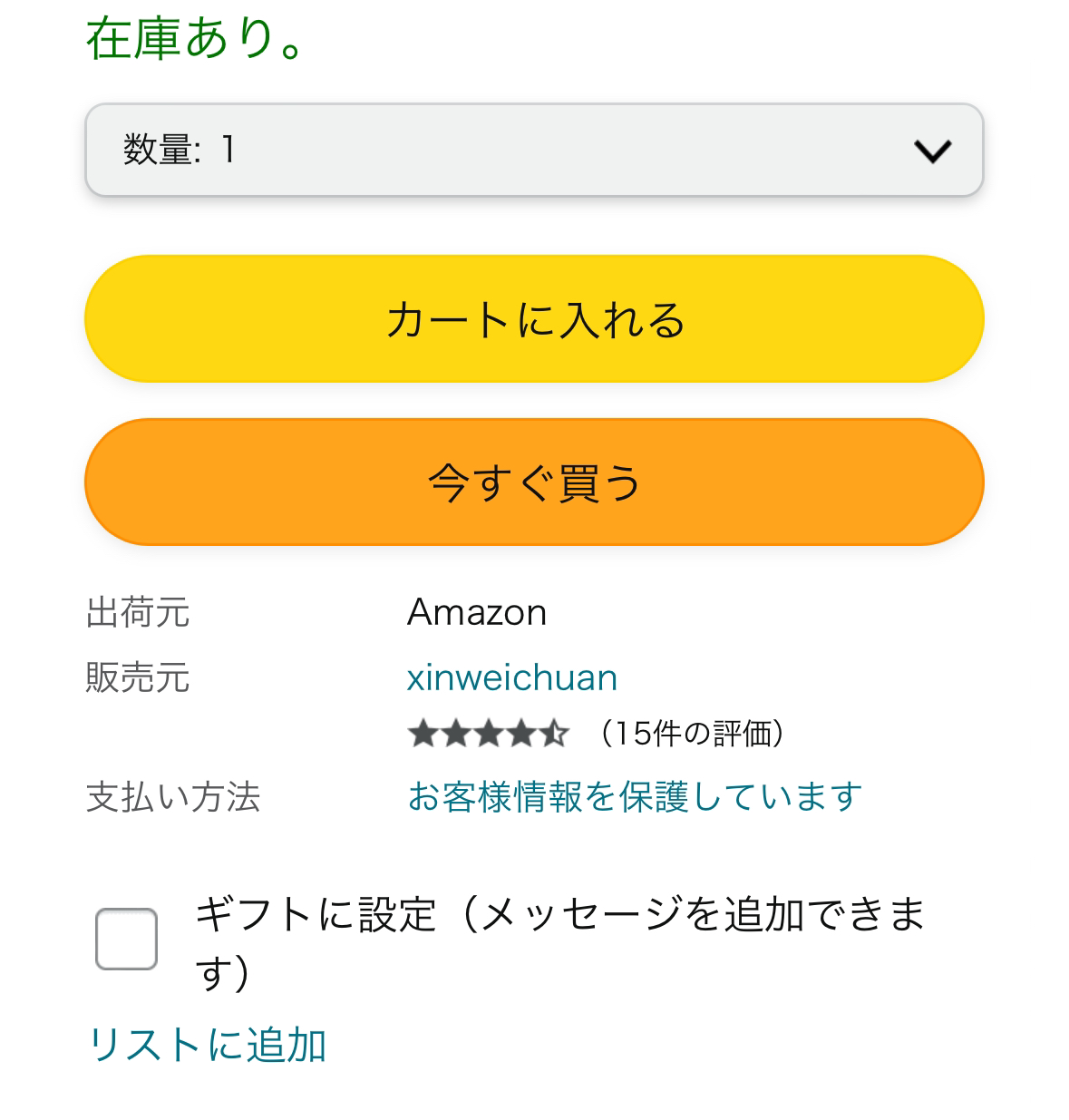1069x1120 pixels.
Task: Select リストに追加 to save item
Action: click(x=209, y=1045)
